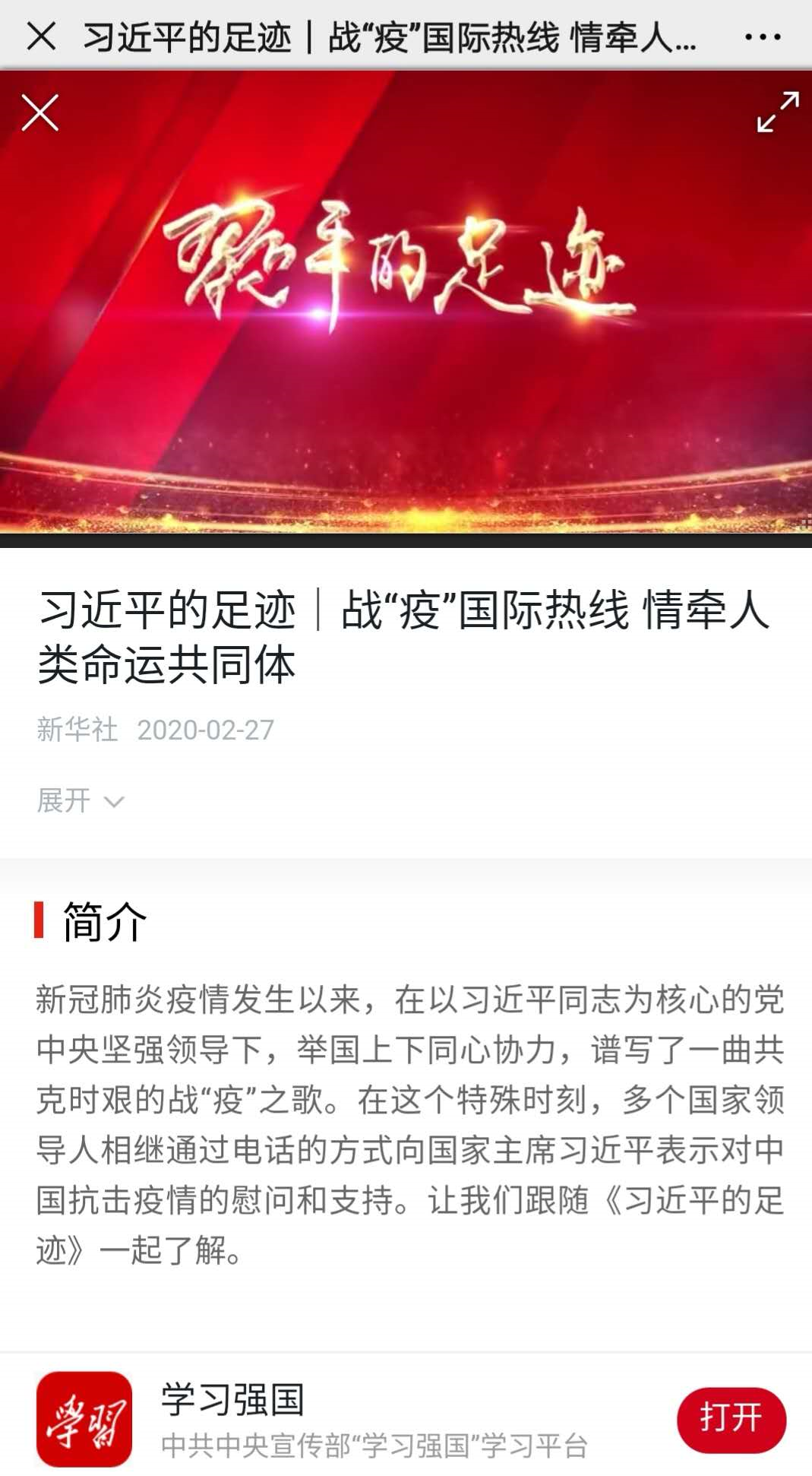The height and width of the screenshot is (1476, 812).
Task: Close the video player overlay
Action: pos(40,114)
